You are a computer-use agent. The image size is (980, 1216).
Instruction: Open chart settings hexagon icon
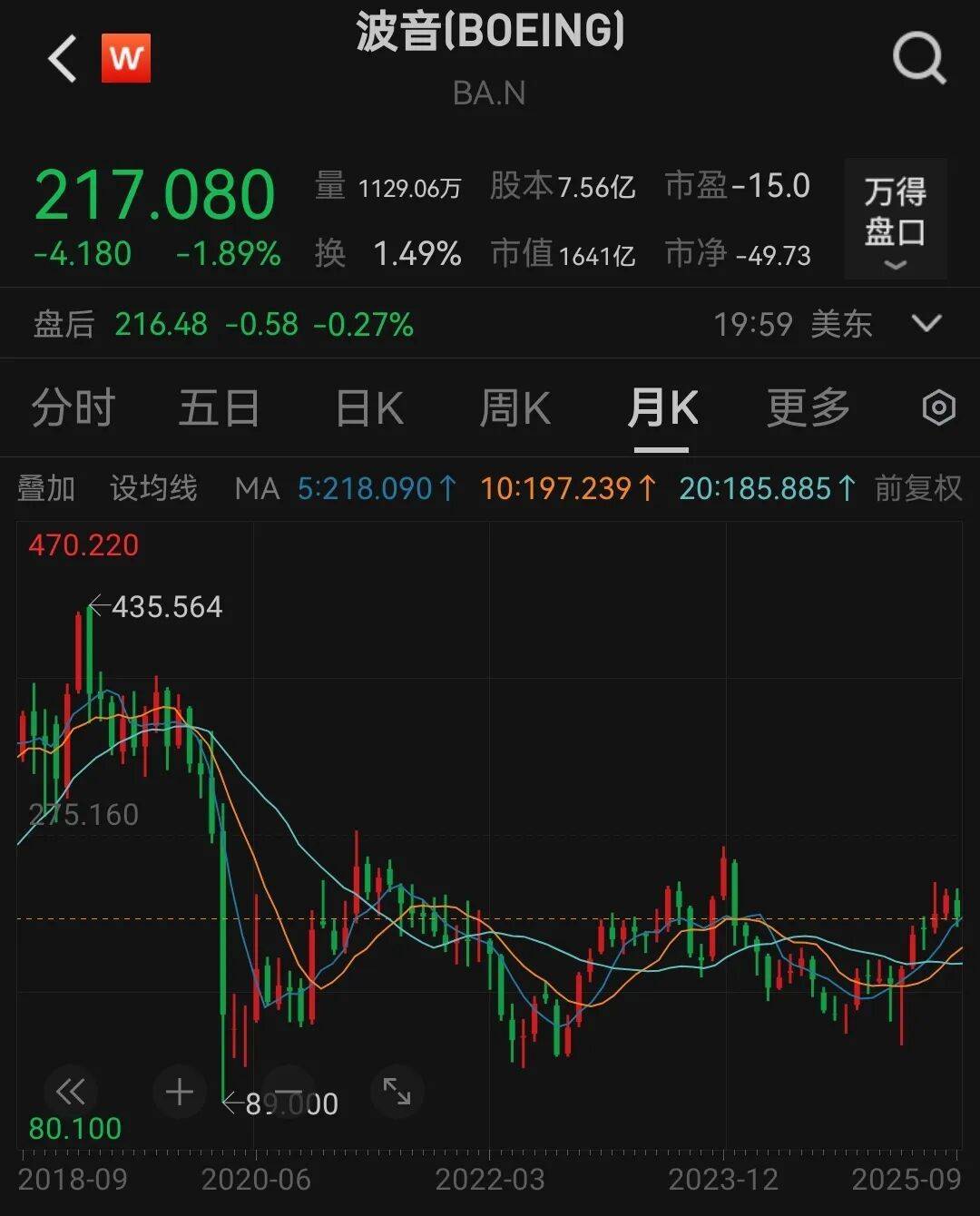pyautogui.click(x=938, y=407)
